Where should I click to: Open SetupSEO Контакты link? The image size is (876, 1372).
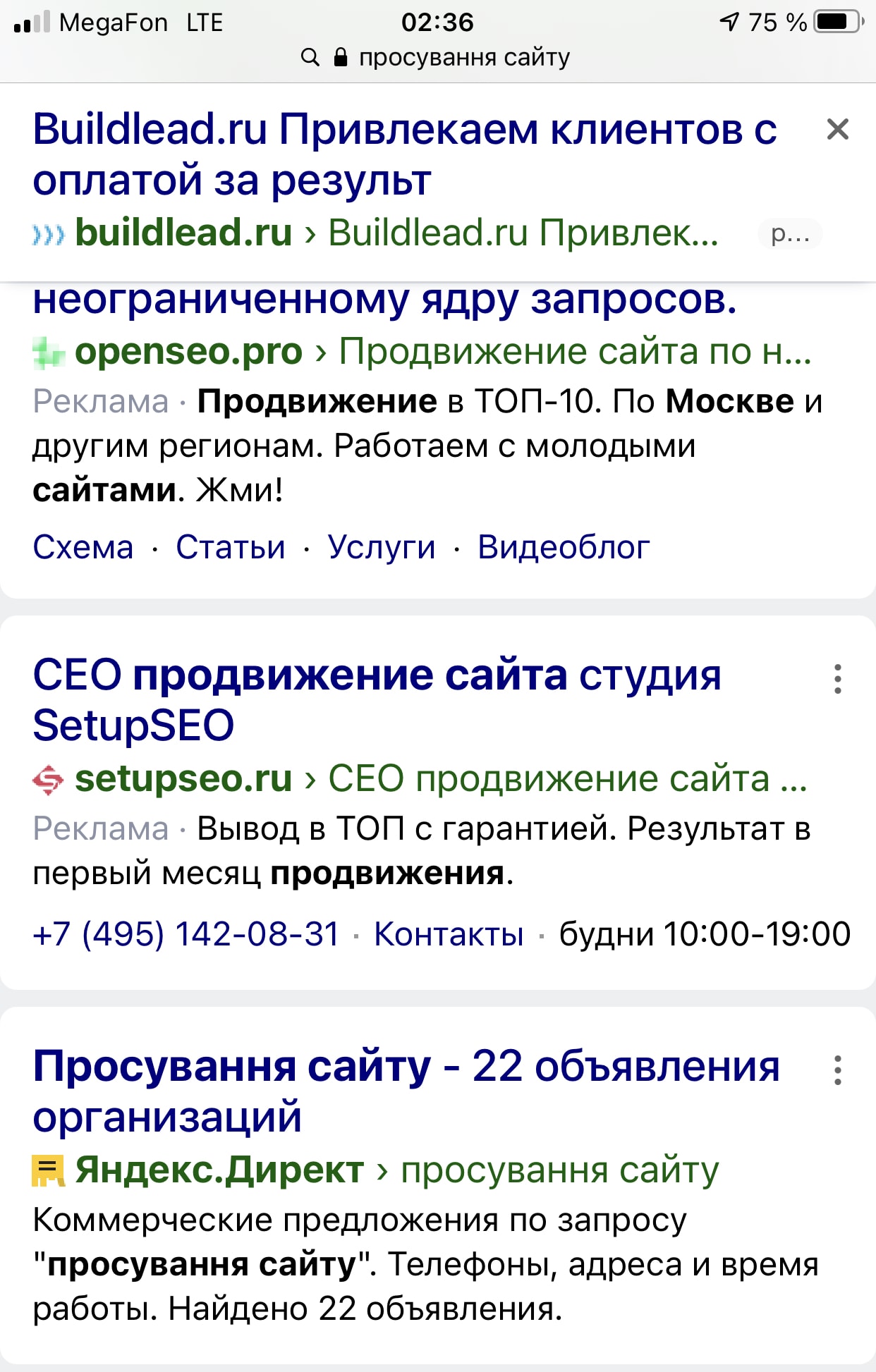point(449,934)
